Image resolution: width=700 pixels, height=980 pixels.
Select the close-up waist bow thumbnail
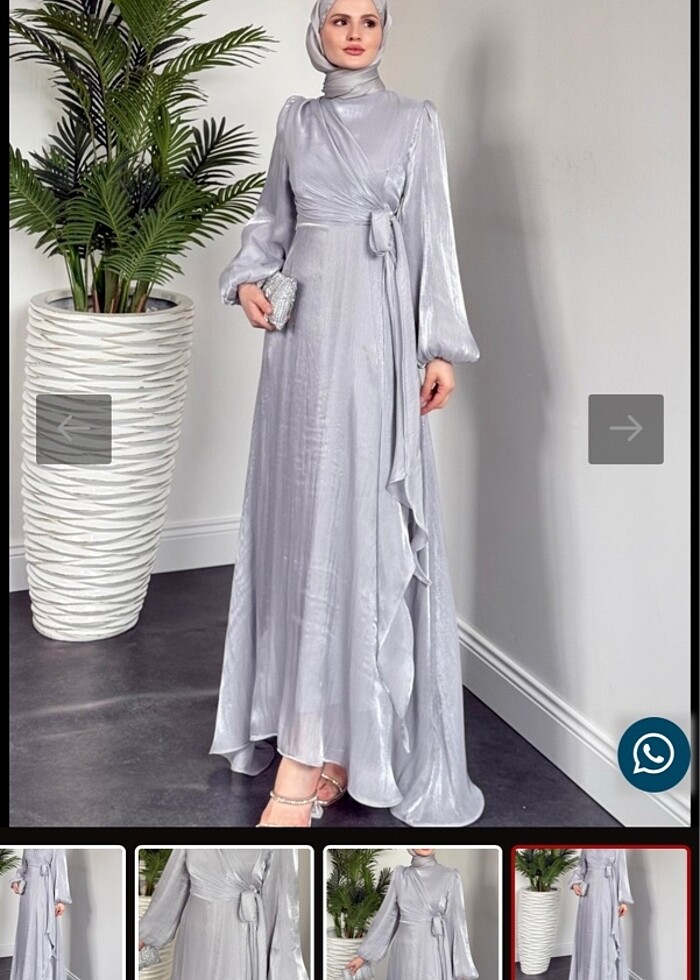(x=224, y=912)
